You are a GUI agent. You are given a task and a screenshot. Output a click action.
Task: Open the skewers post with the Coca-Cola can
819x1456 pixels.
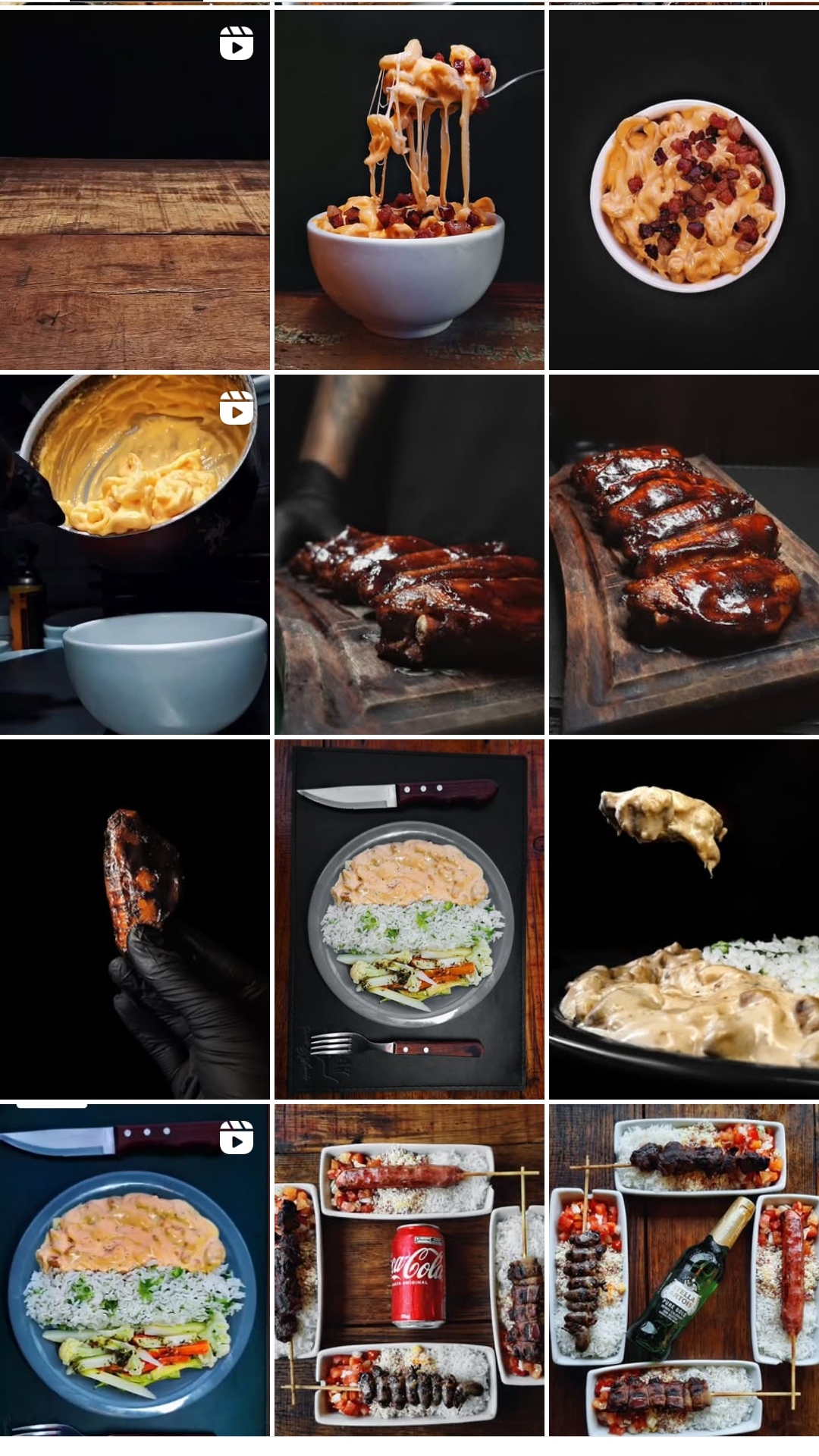coord(409,1270)
